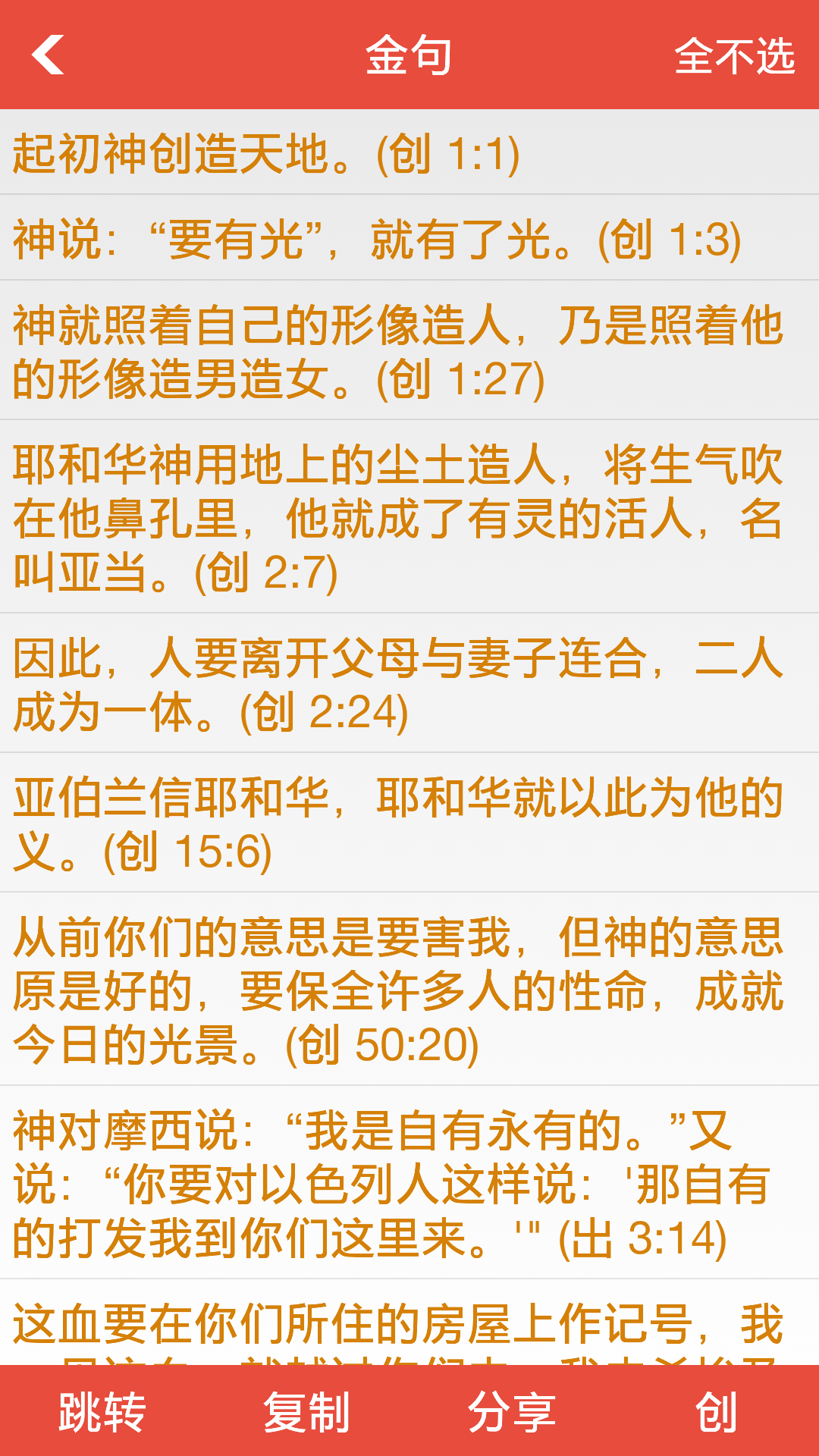Select the verse 创 1:1
The height and width of the screenshot is (1456, 819).
tap(409, 153)
